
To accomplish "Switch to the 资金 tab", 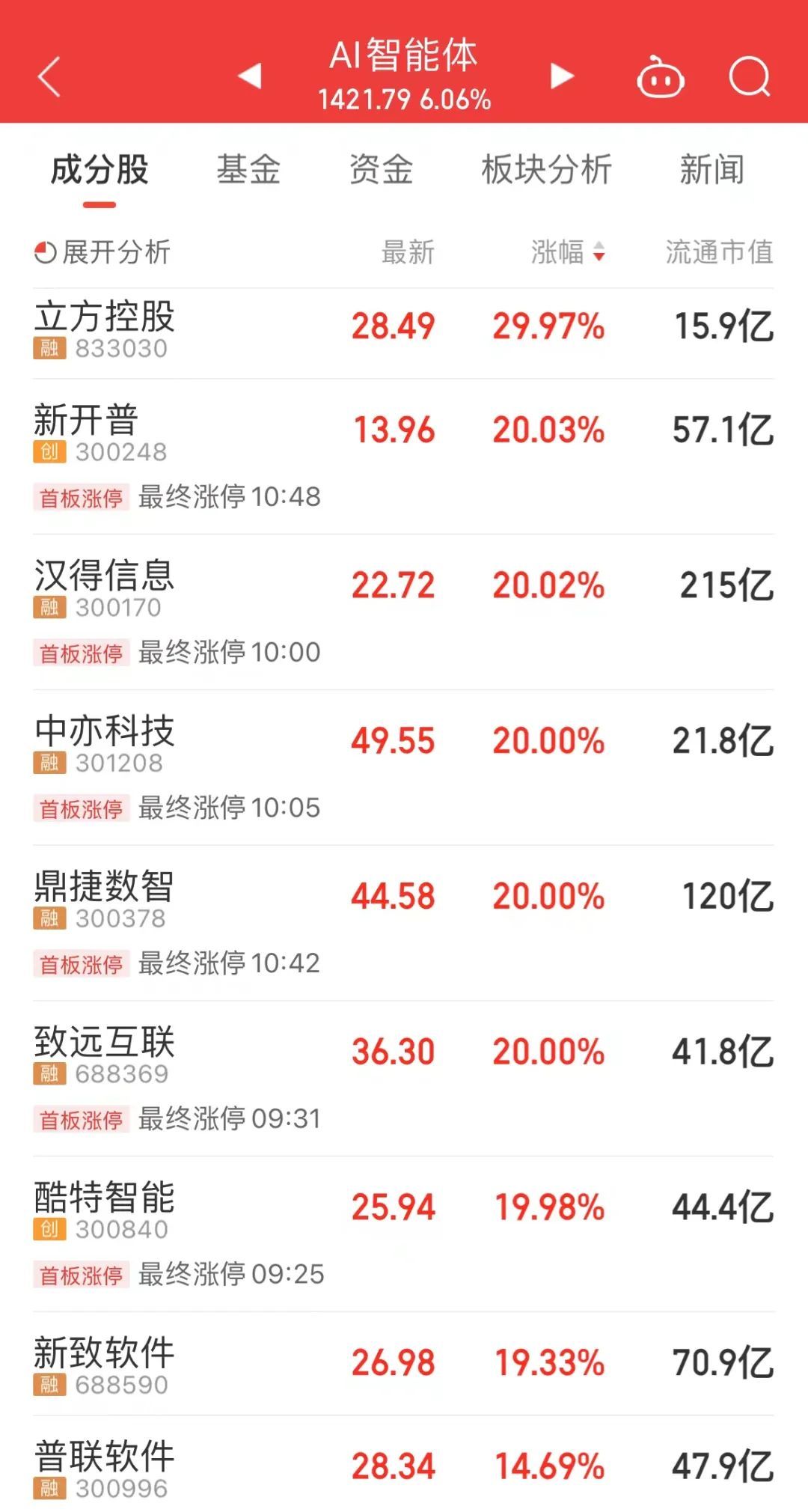I will point(381,169).
